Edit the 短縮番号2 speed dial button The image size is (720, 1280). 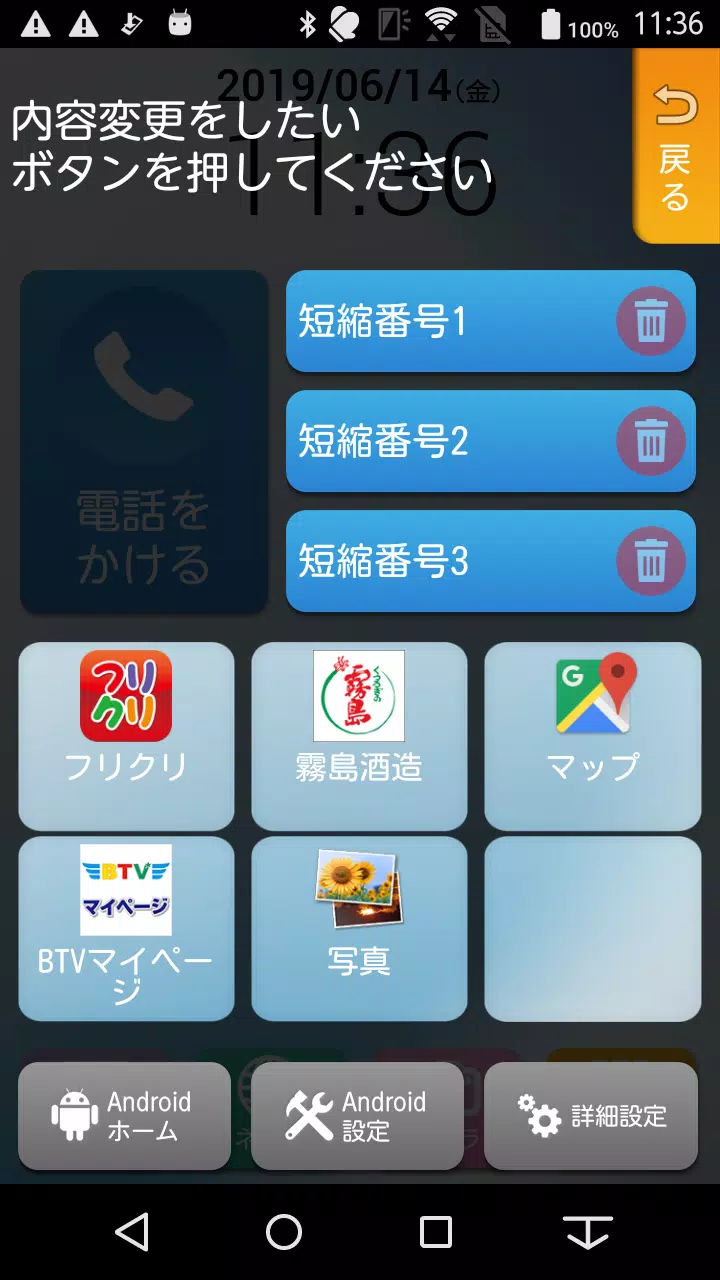(x=440, y=441)
